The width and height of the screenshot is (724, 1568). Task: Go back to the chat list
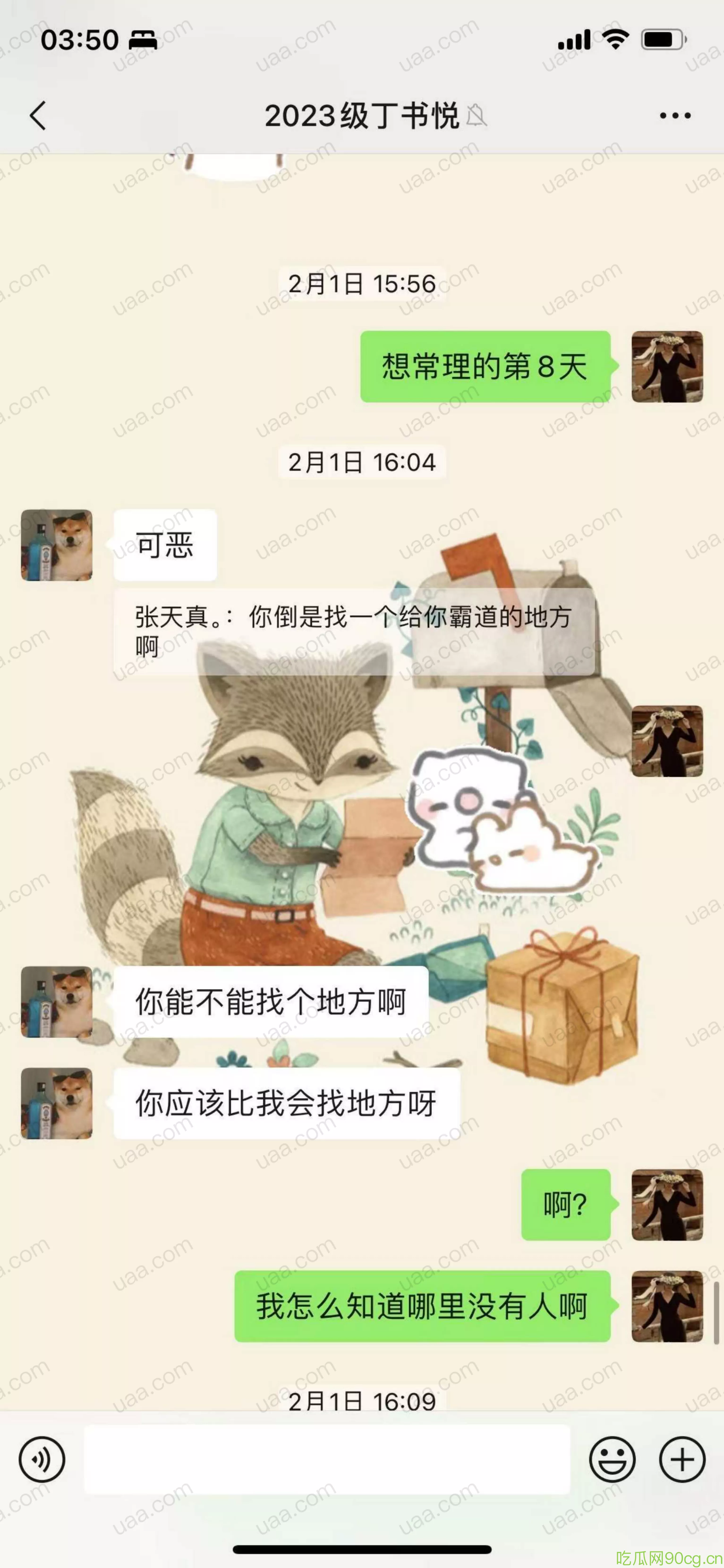coord(38,115)
